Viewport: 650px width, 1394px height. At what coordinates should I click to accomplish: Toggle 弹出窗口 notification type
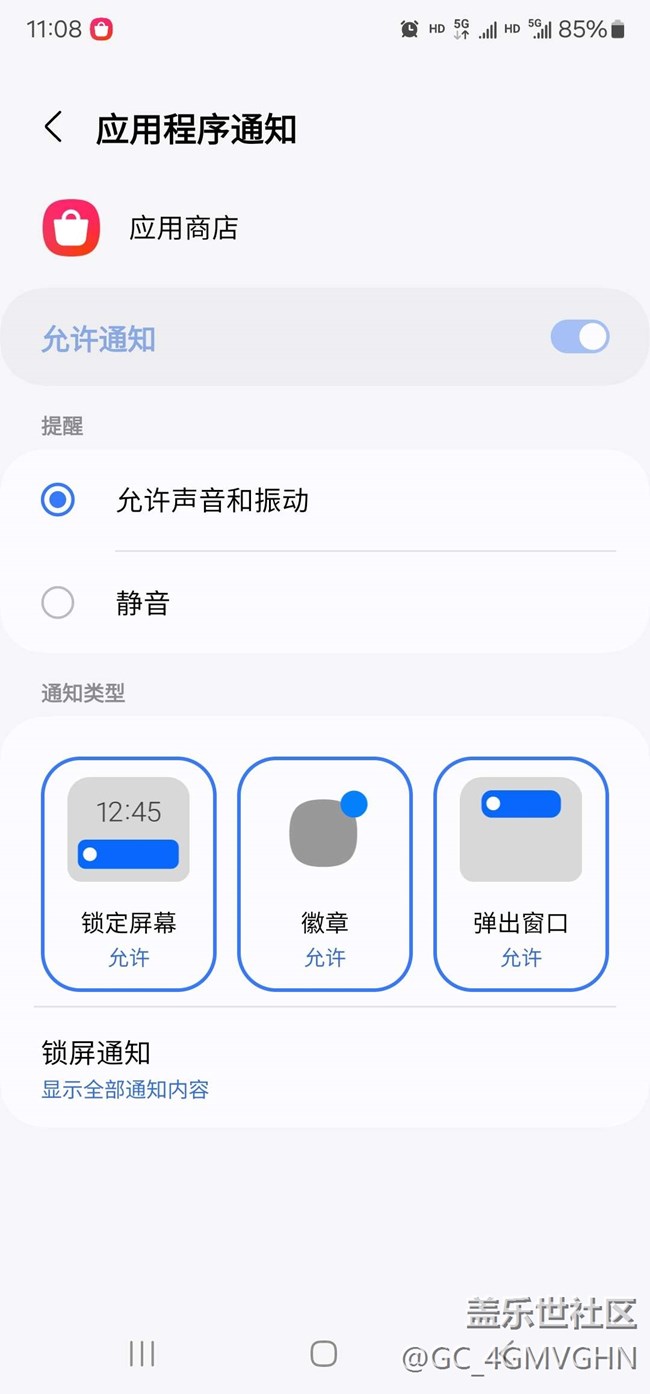[521, 873]
